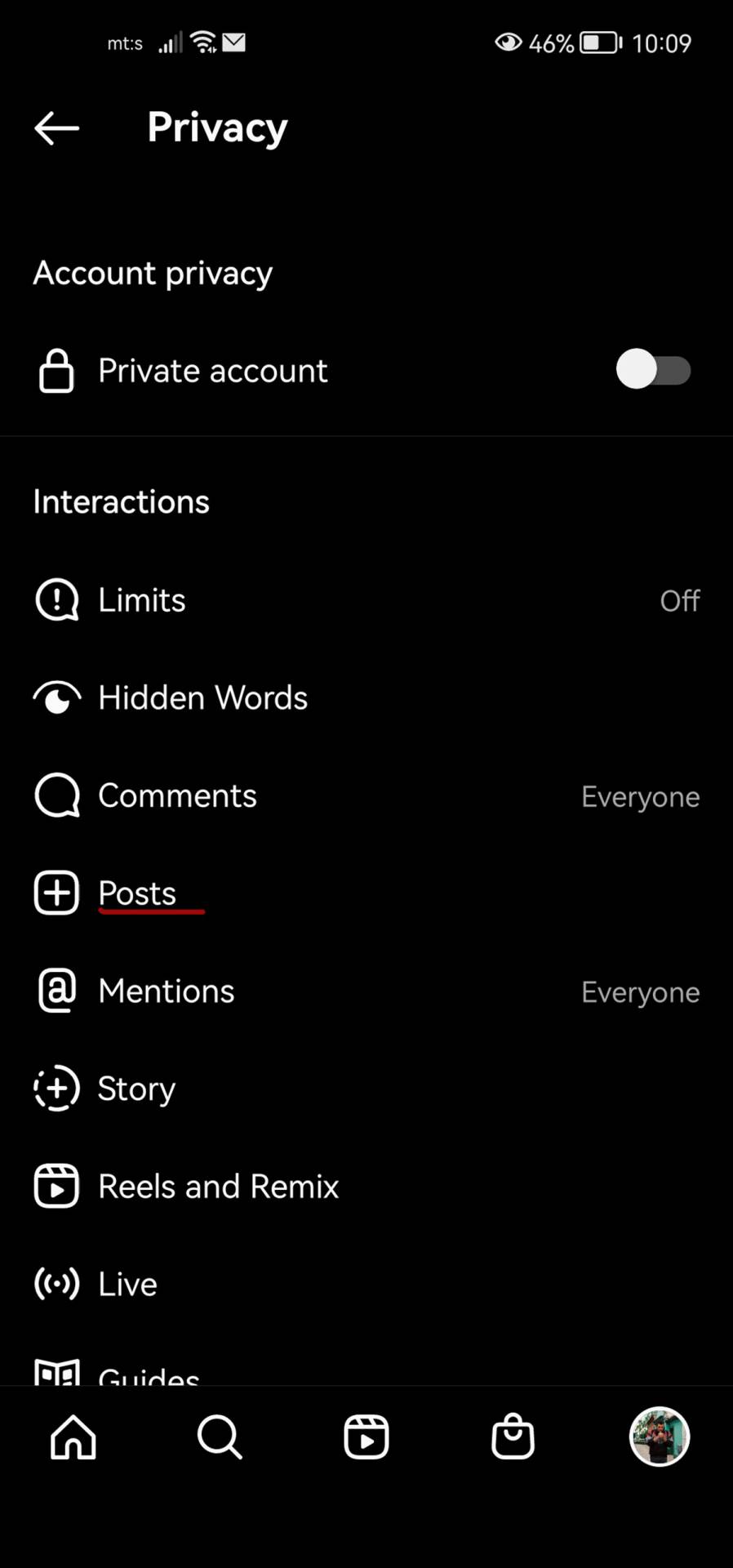Screen dimensions: 733x1568
Task: Open the profile tab avatar
Action: click(x=660, y=1437)
